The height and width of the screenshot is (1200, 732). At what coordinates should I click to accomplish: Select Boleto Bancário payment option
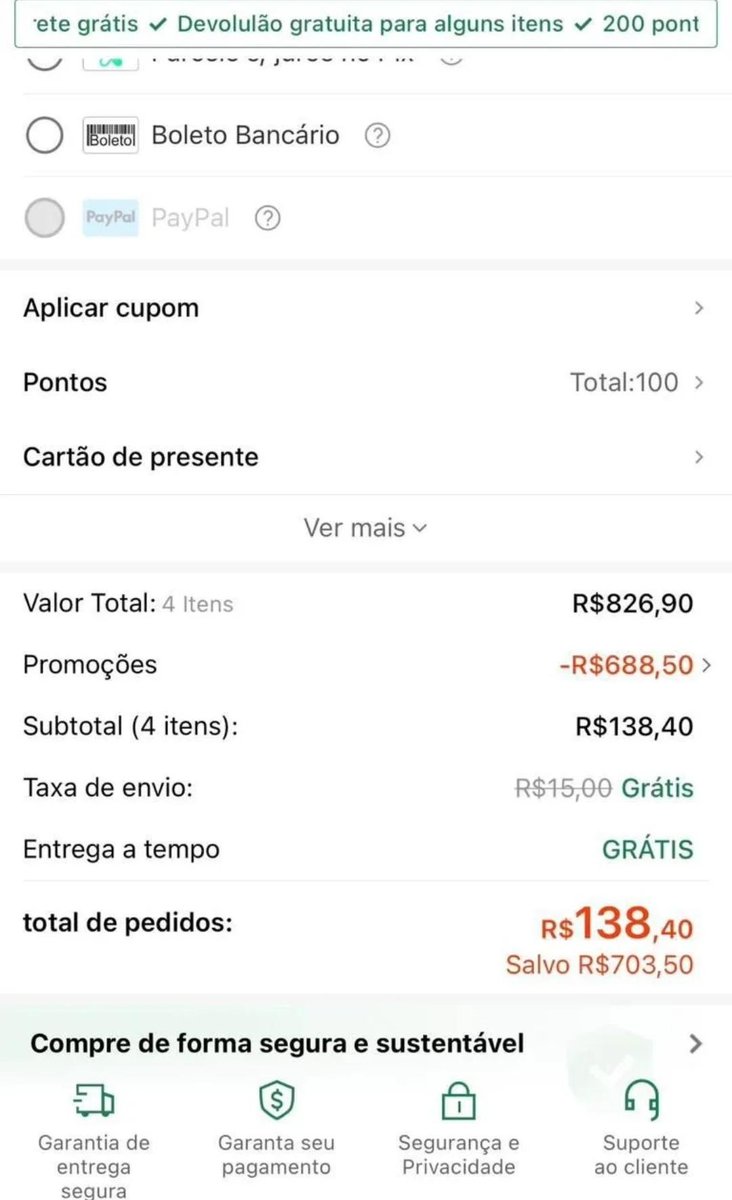click(x=44, y=136)
